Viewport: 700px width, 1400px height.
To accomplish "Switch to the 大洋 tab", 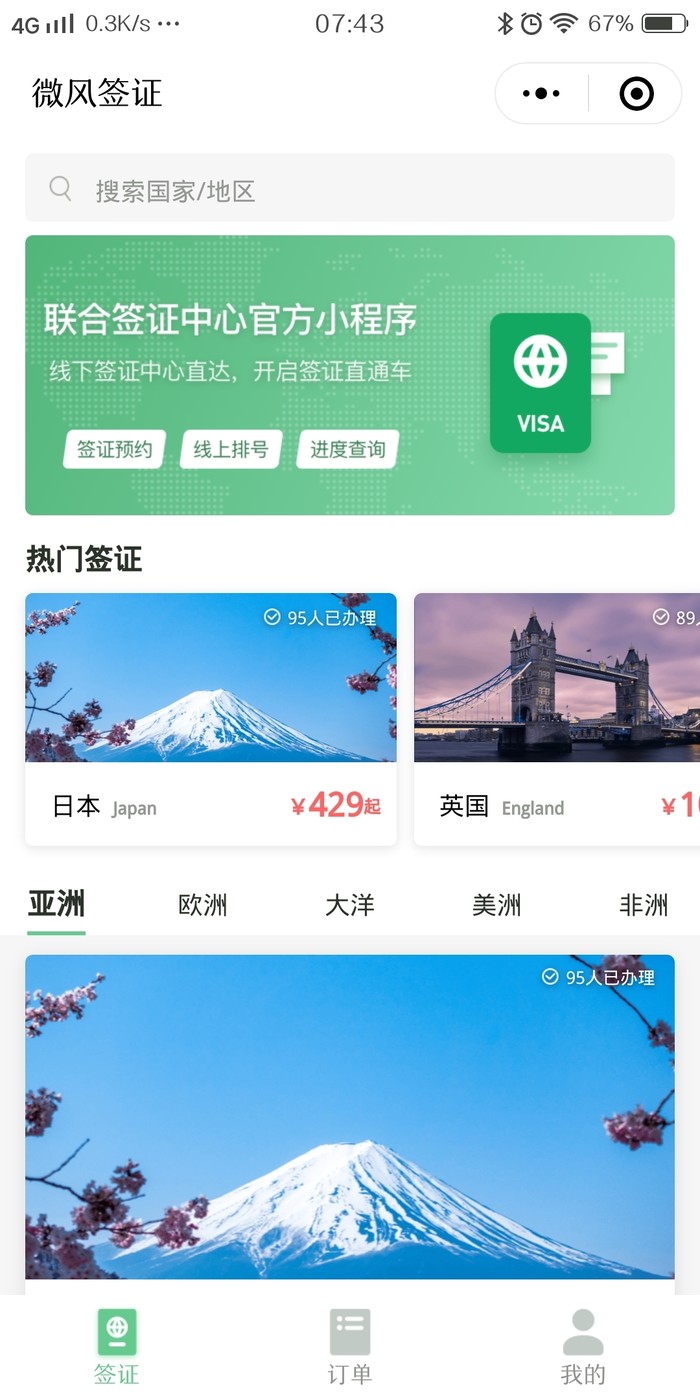I will (349, 906).
